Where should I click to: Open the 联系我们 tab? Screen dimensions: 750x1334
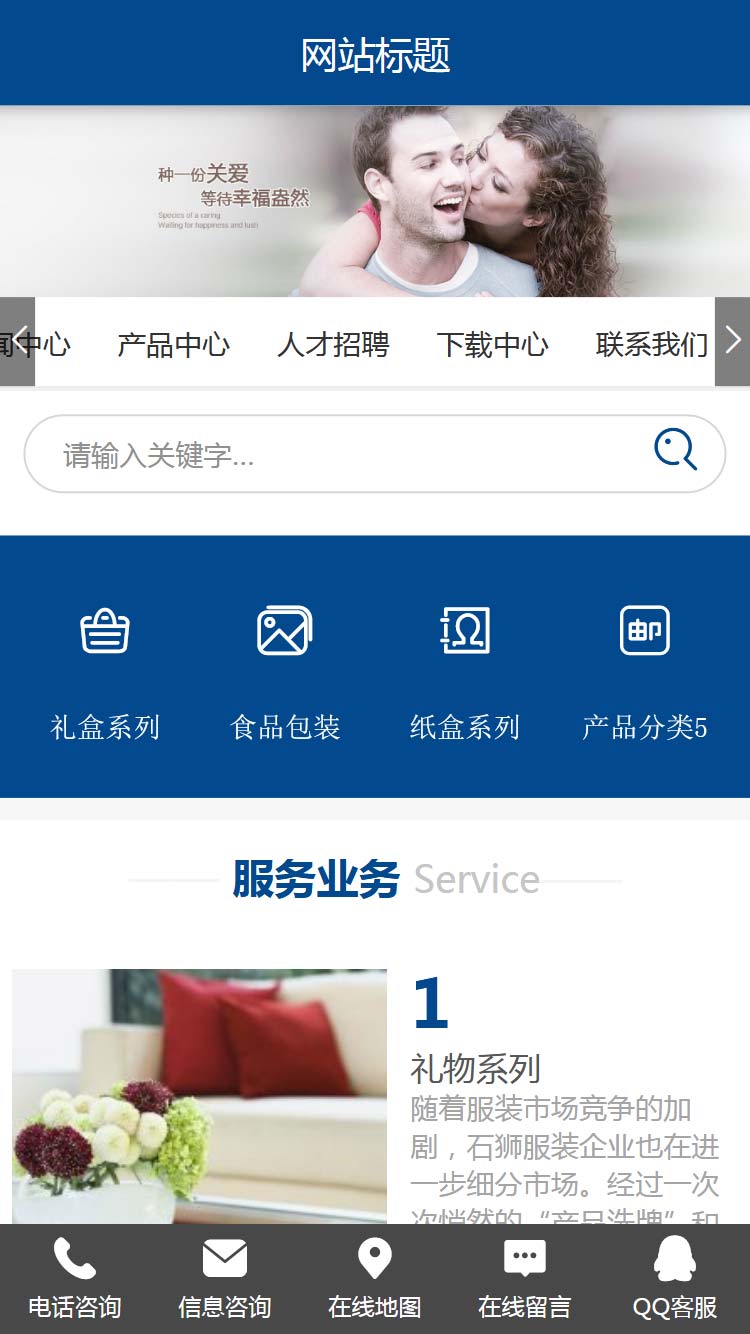(651, 345)
